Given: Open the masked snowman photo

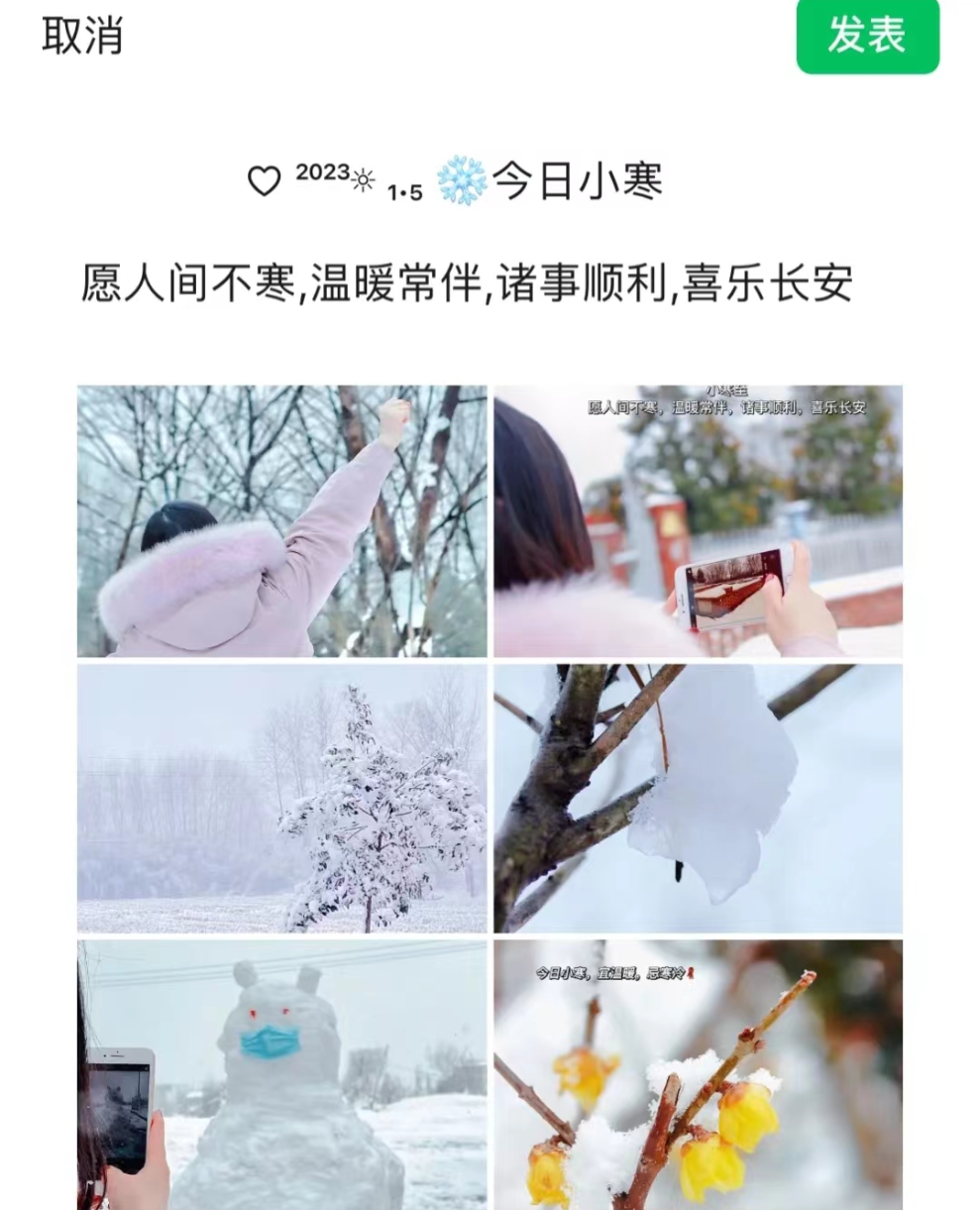Looking at the screenshot, I should 282,1075.
